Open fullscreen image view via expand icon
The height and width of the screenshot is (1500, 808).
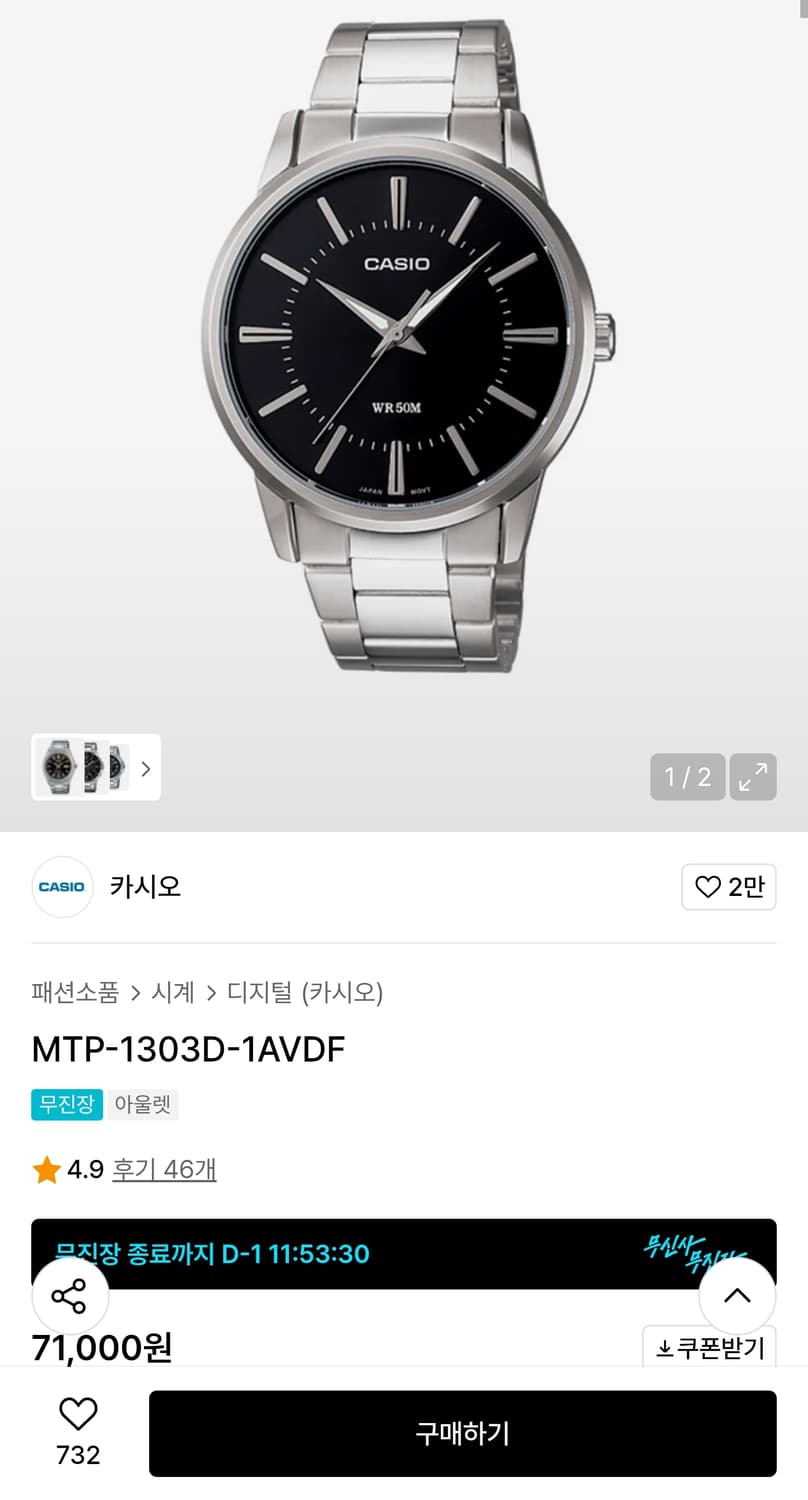click(753, 777)
